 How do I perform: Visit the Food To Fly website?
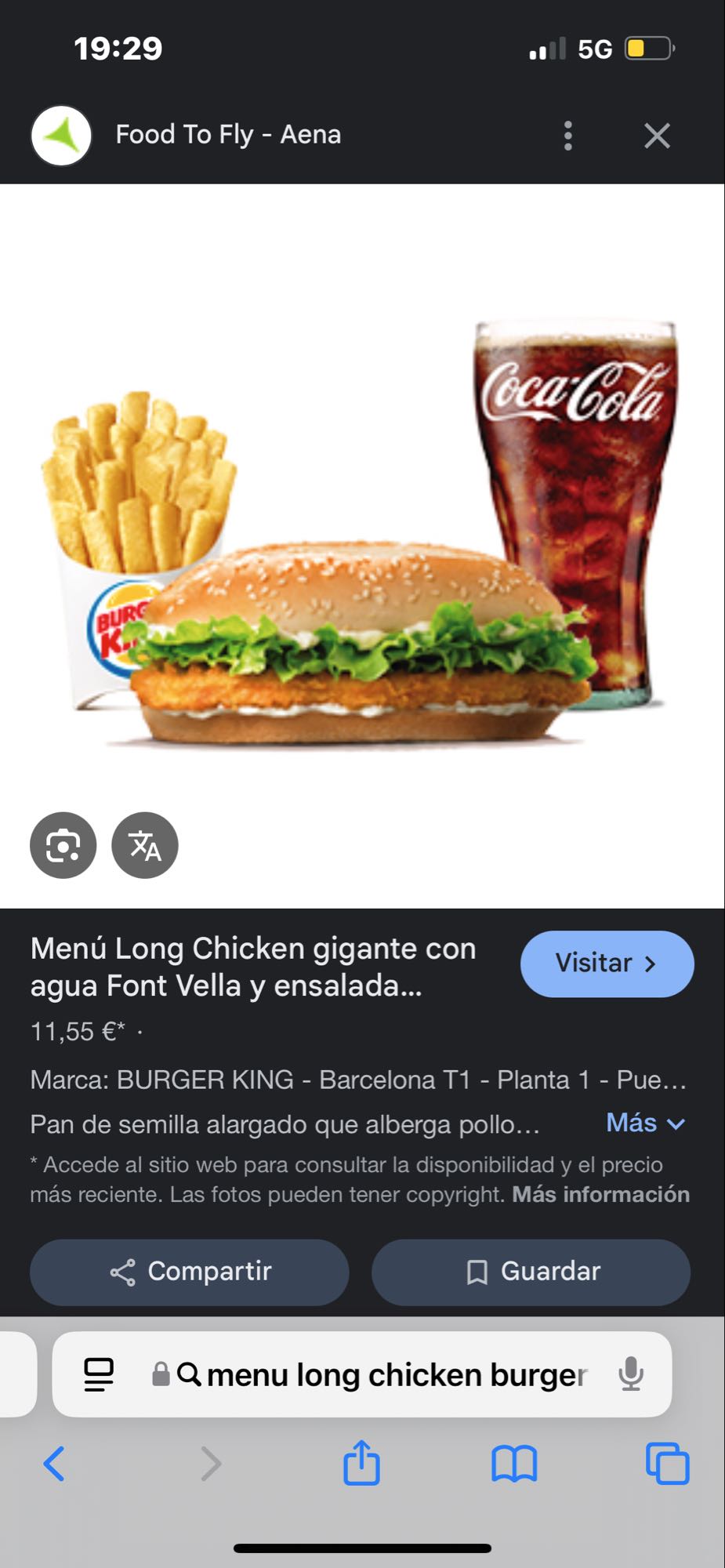coord(607,964)
